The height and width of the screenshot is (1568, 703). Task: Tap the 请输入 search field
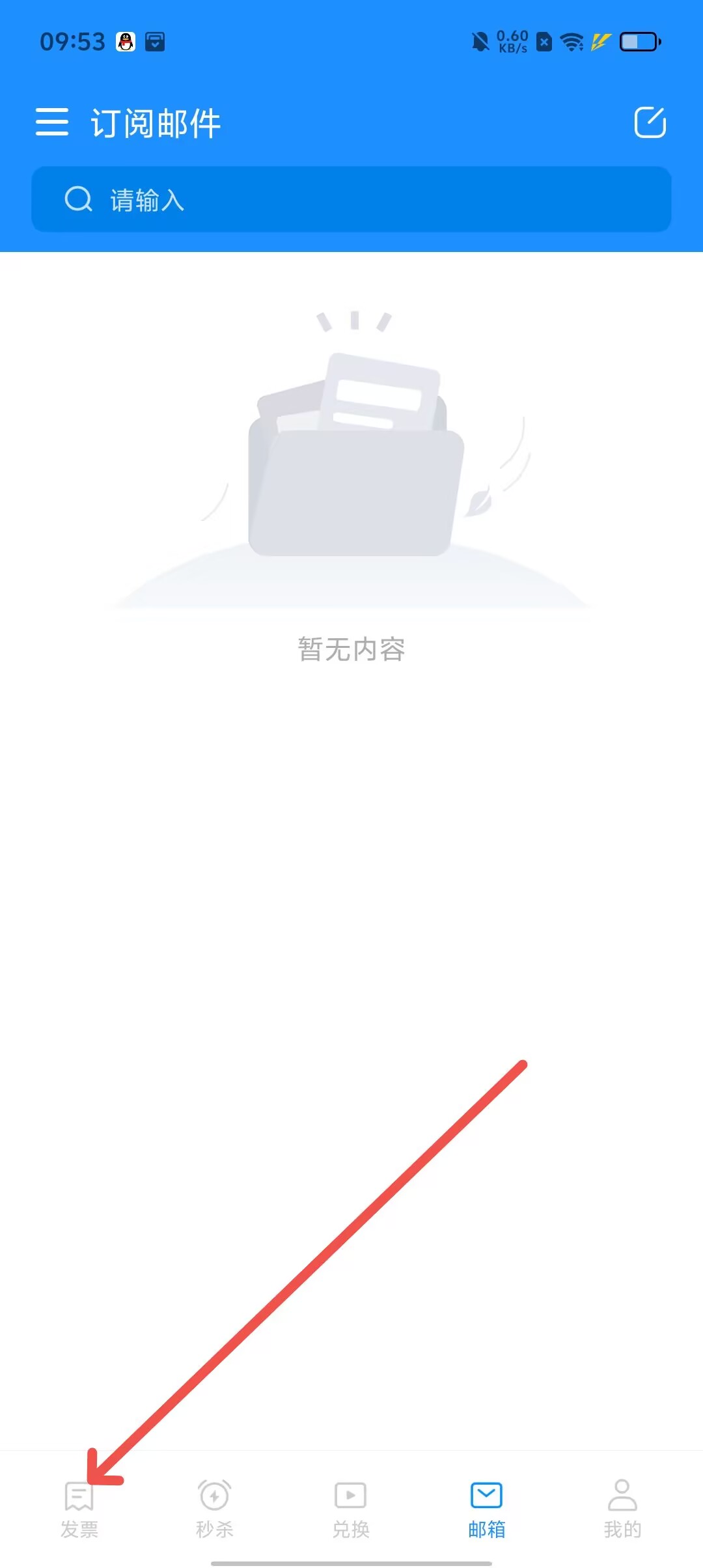(351, 199)
